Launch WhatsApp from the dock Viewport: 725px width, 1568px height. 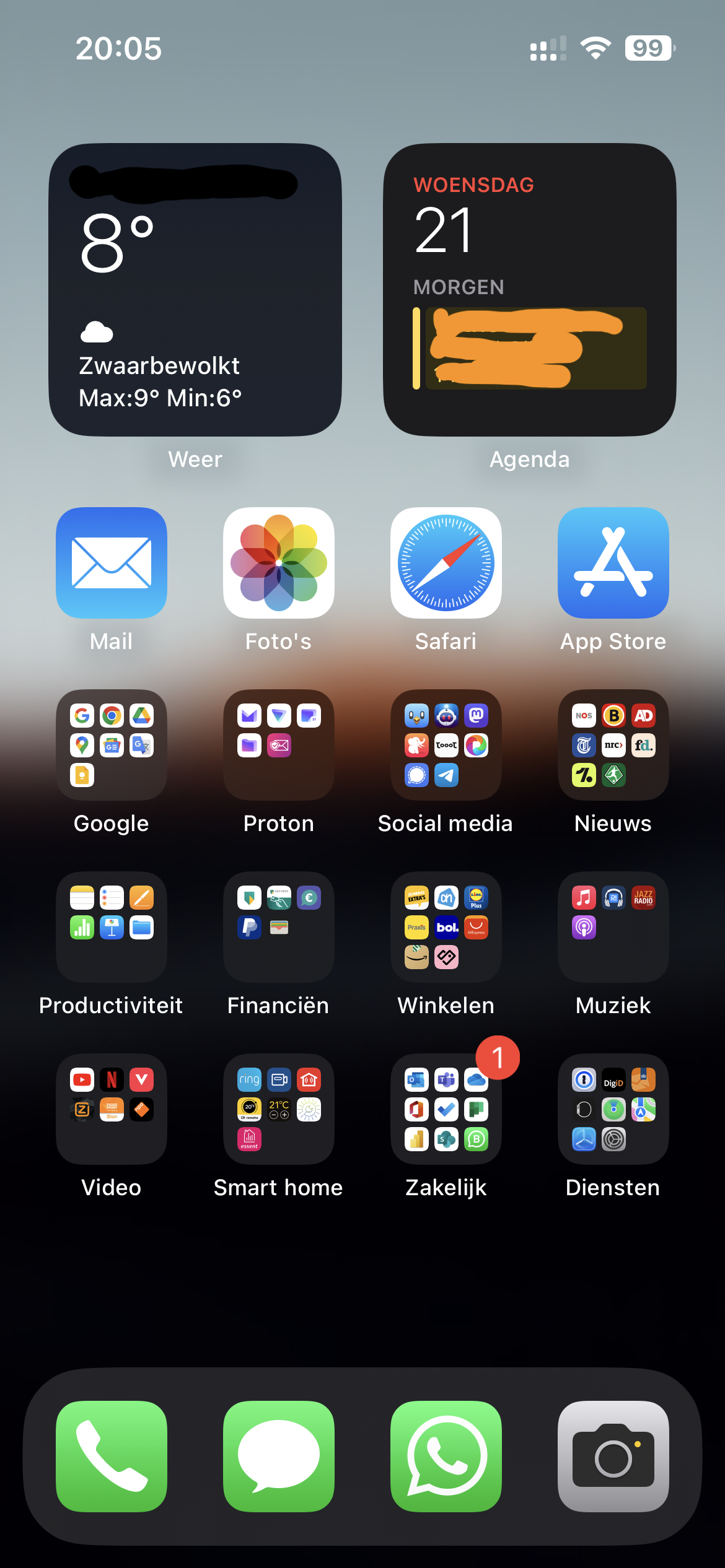(x=446, y=1457)
